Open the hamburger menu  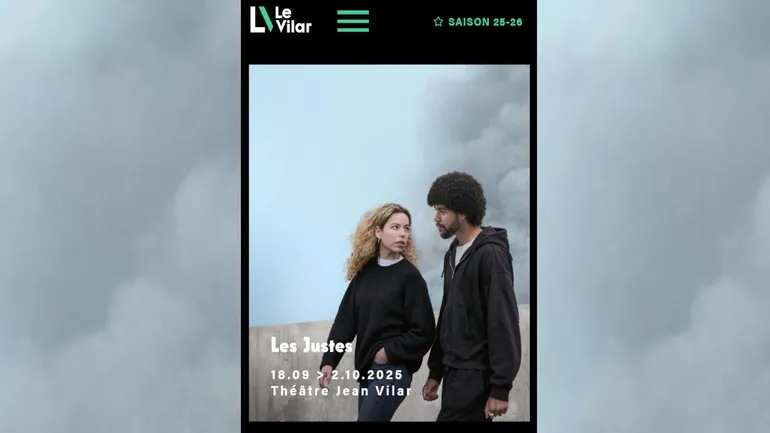click(352, 21)
